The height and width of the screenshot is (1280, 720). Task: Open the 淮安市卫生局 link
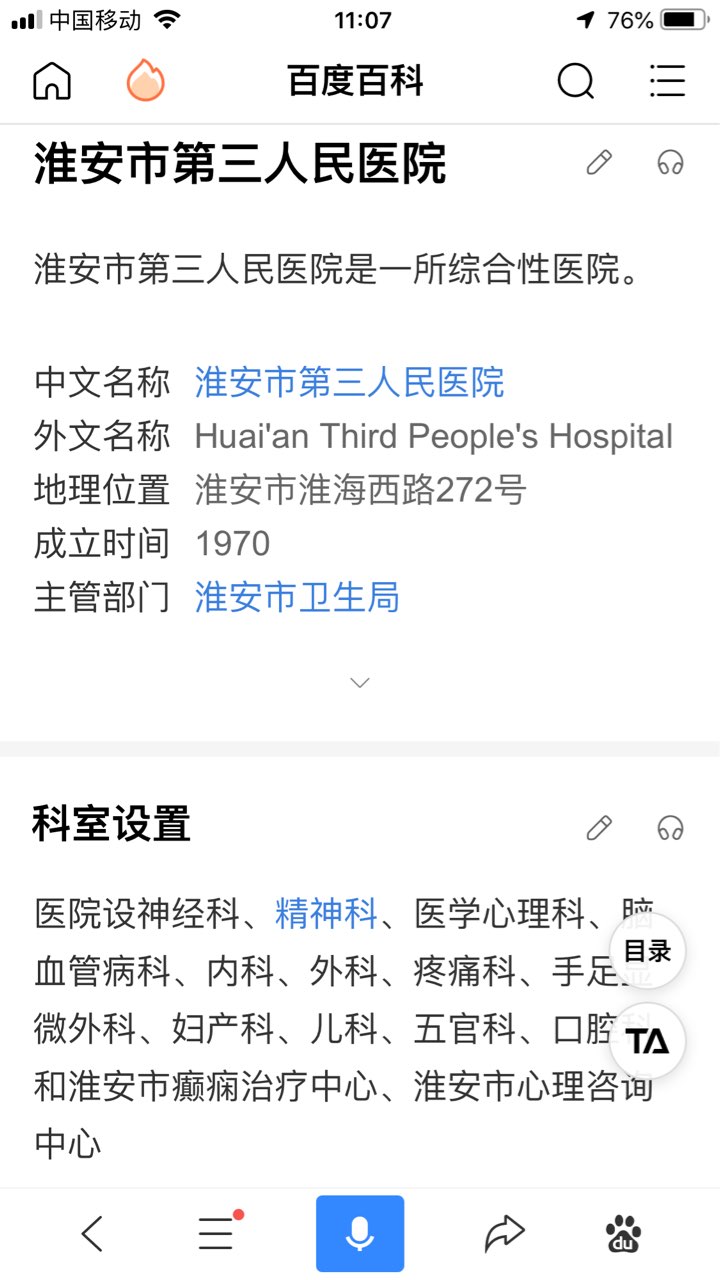tap(297, 597)
